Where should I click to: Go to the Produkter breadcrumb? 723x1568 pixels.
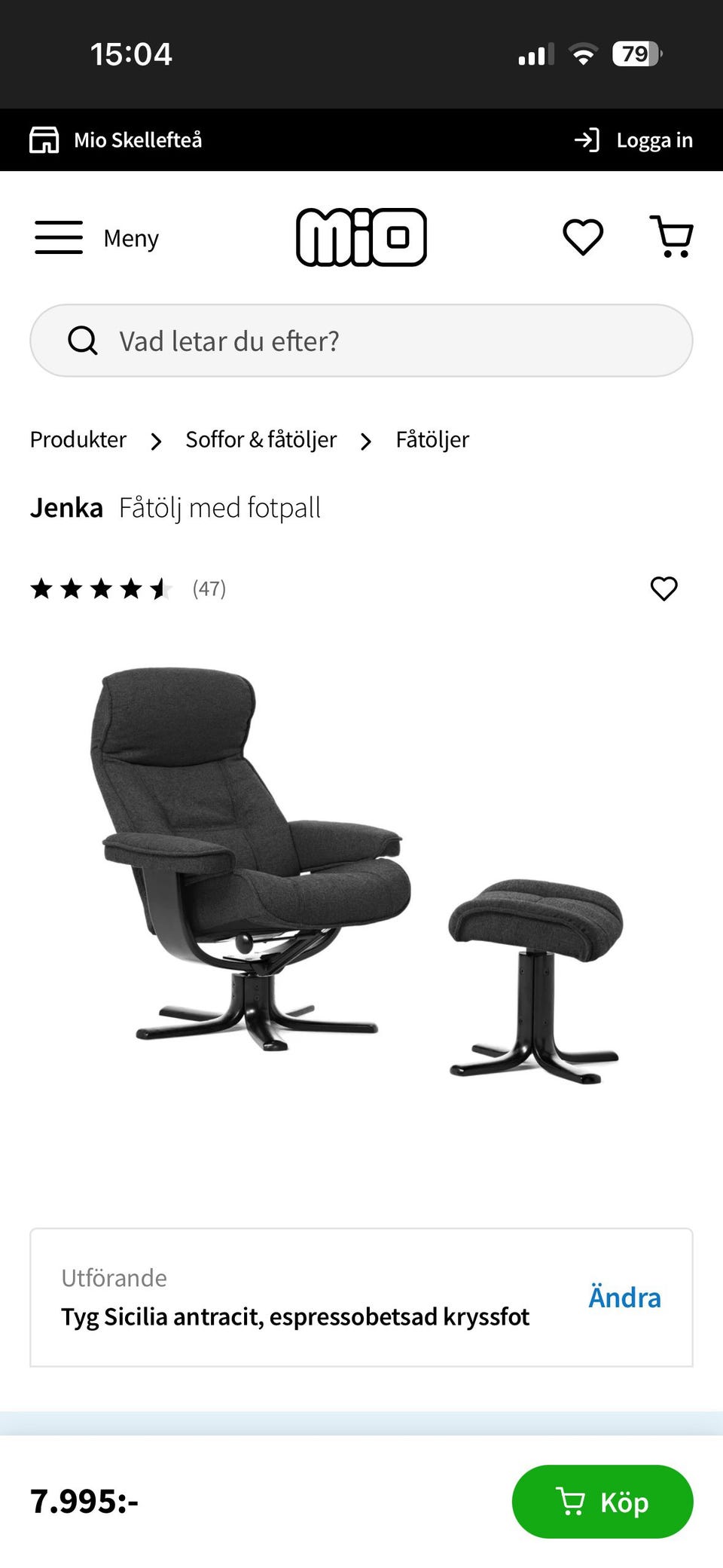pos(78,440)
